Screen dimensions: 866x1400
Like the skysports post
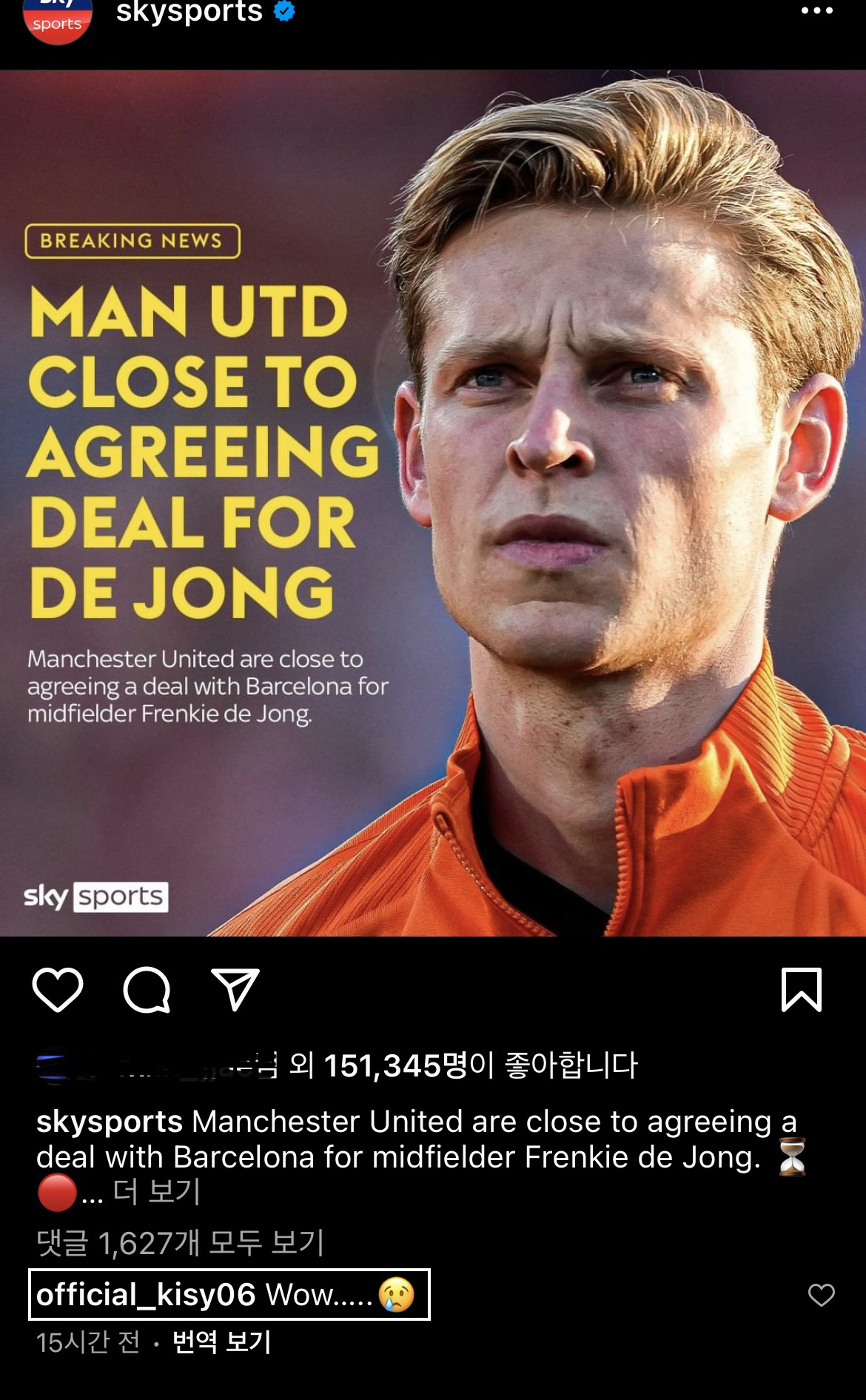[x=58, y=989]
